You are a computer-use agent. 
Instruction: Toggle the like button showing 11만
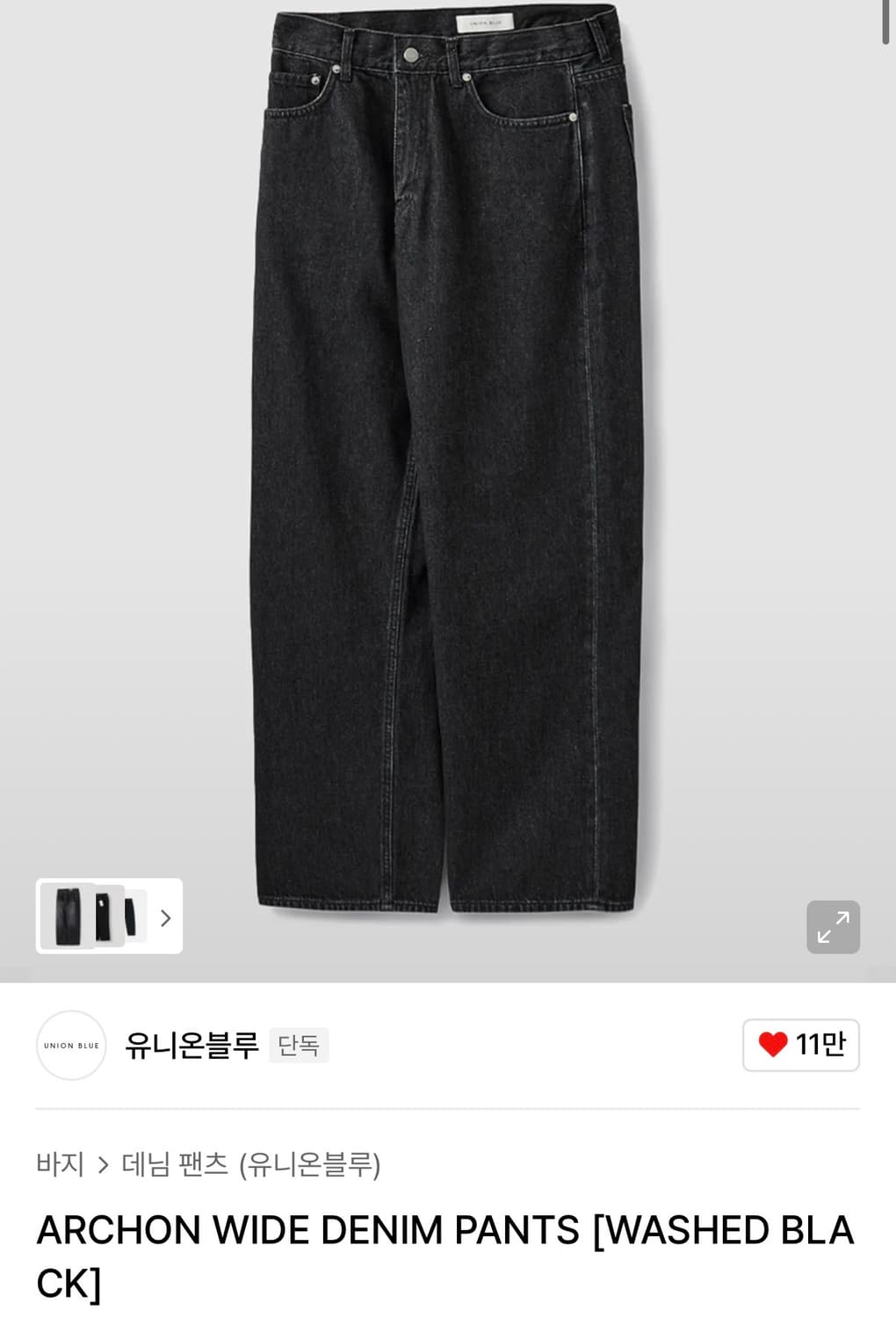click(x=799, y=1046)
